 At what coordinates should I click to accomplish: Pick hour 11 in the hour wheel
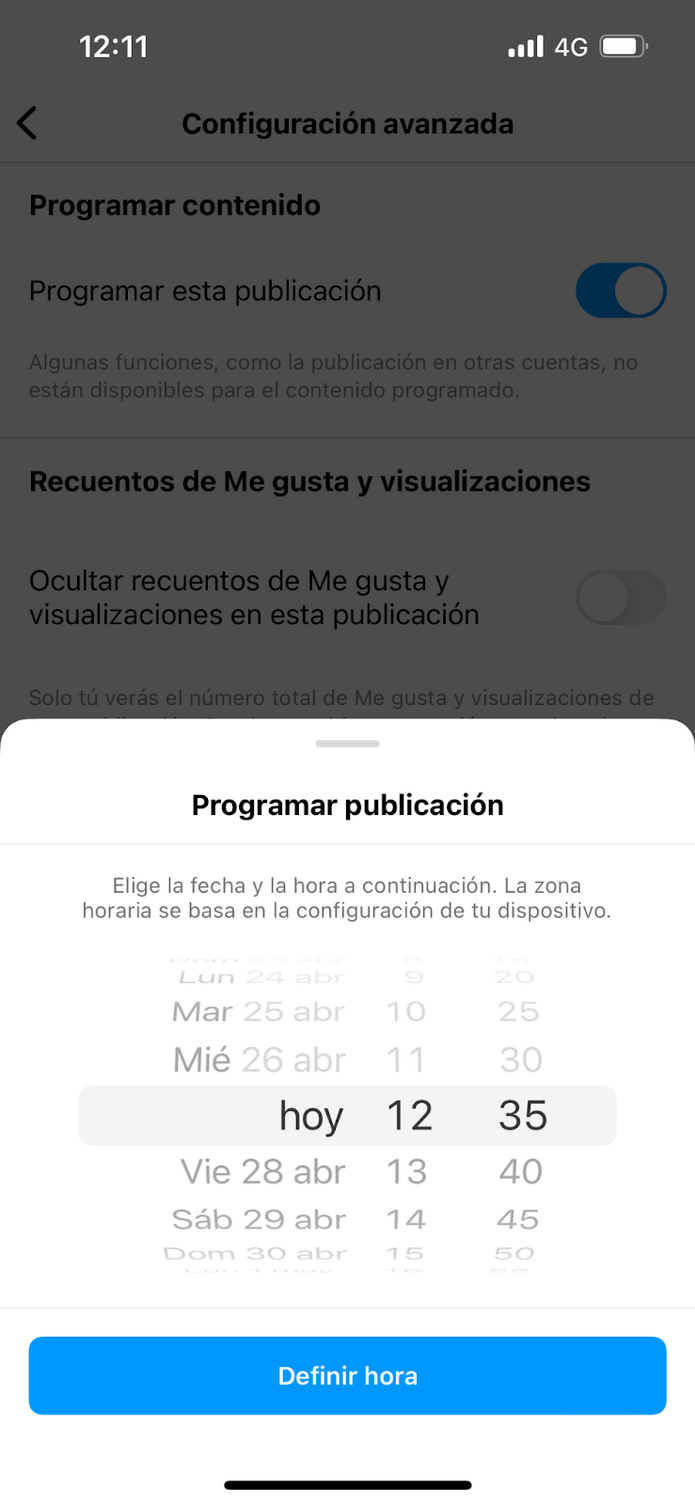coord(407,1059)
